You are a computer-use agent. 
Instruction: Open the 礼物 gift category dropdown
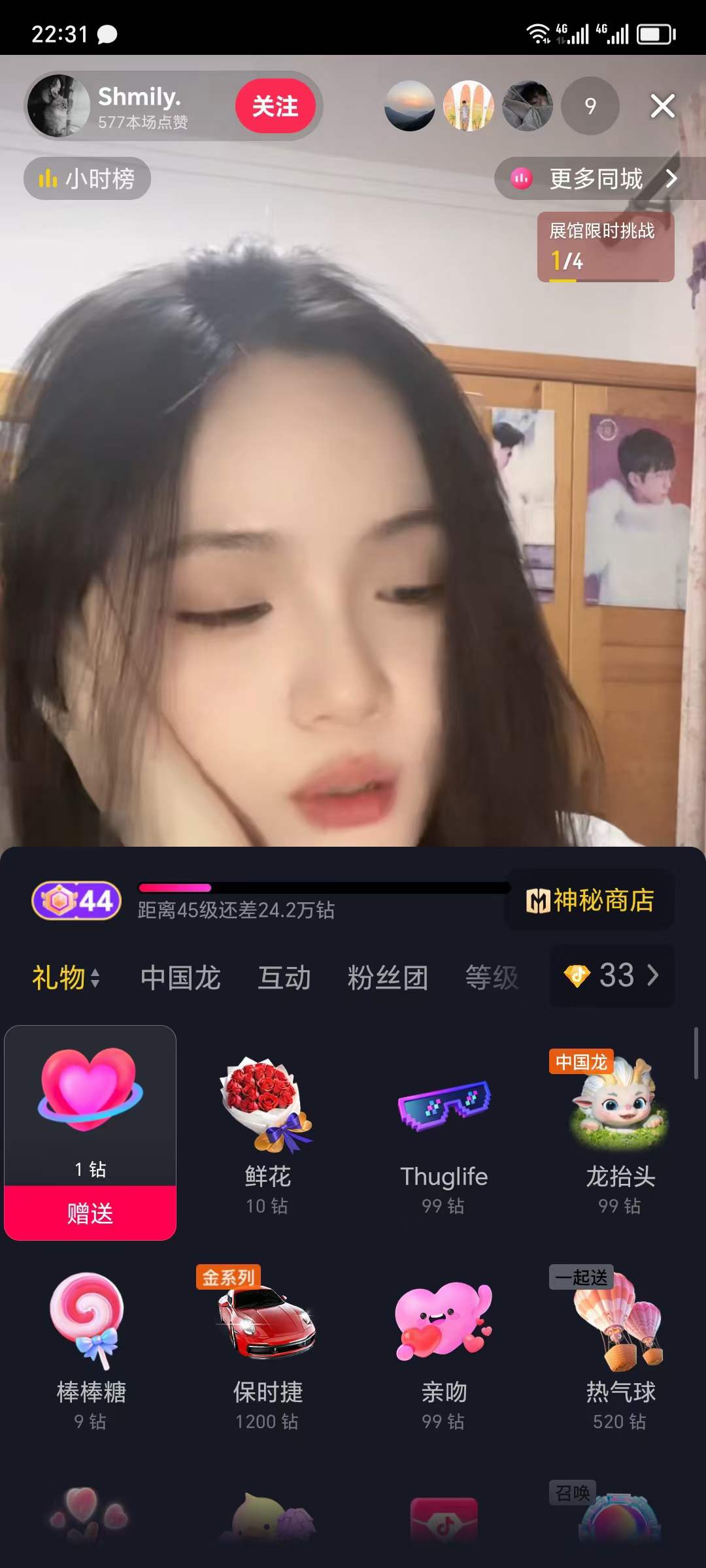[x=66, y=978]
